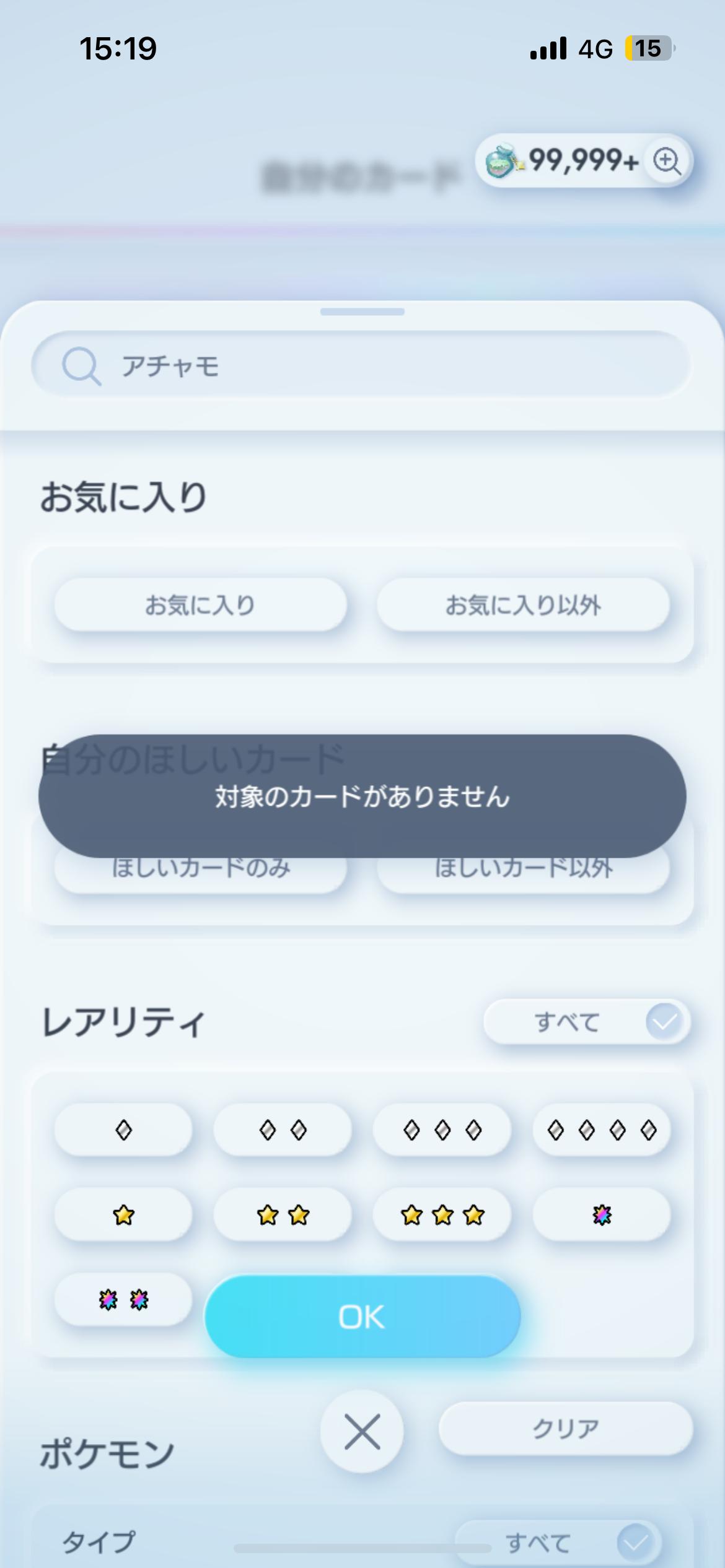Filter by two diamond rarity
Screen dimensions: 725x1568
click(x=283, y=1130)
